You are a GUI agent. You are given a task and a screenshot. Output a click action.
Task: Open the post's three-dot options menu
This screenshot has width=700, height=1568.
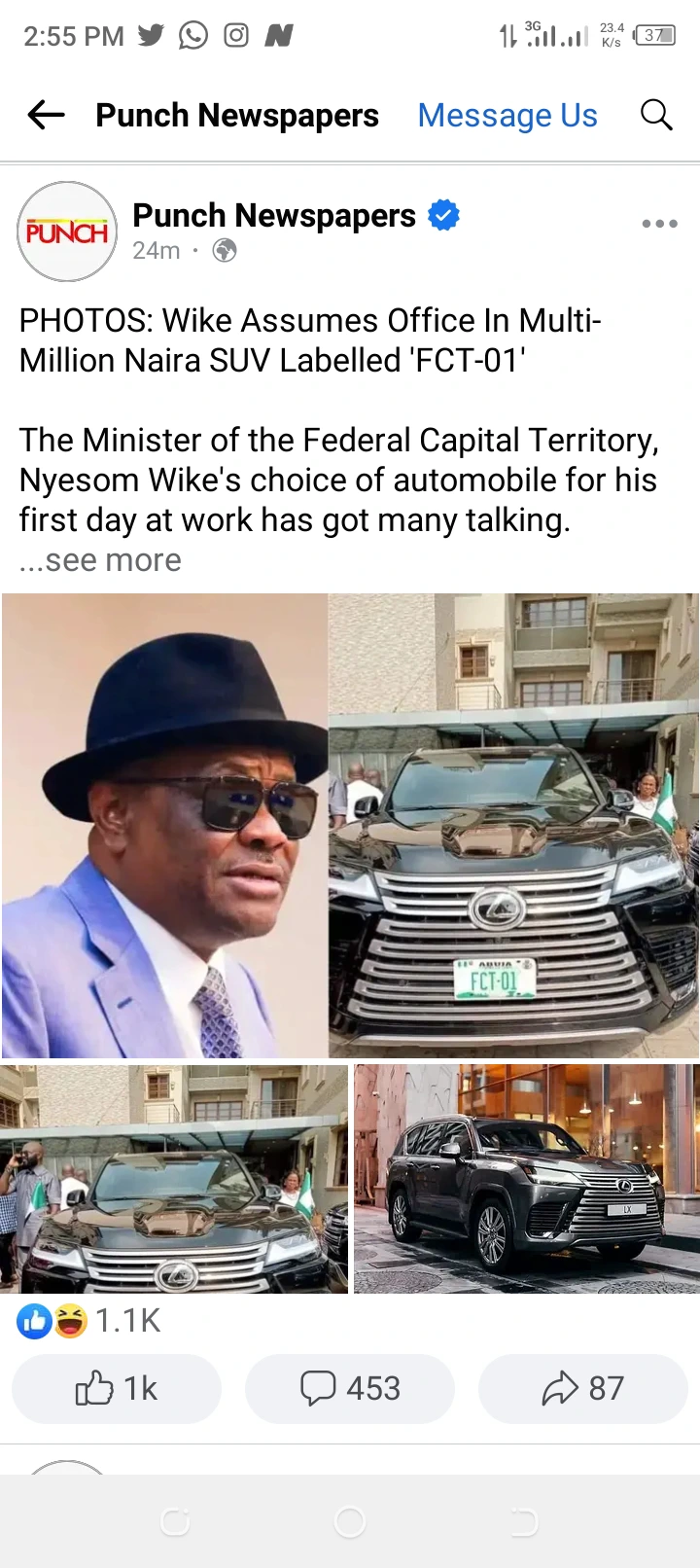(659, 224)
